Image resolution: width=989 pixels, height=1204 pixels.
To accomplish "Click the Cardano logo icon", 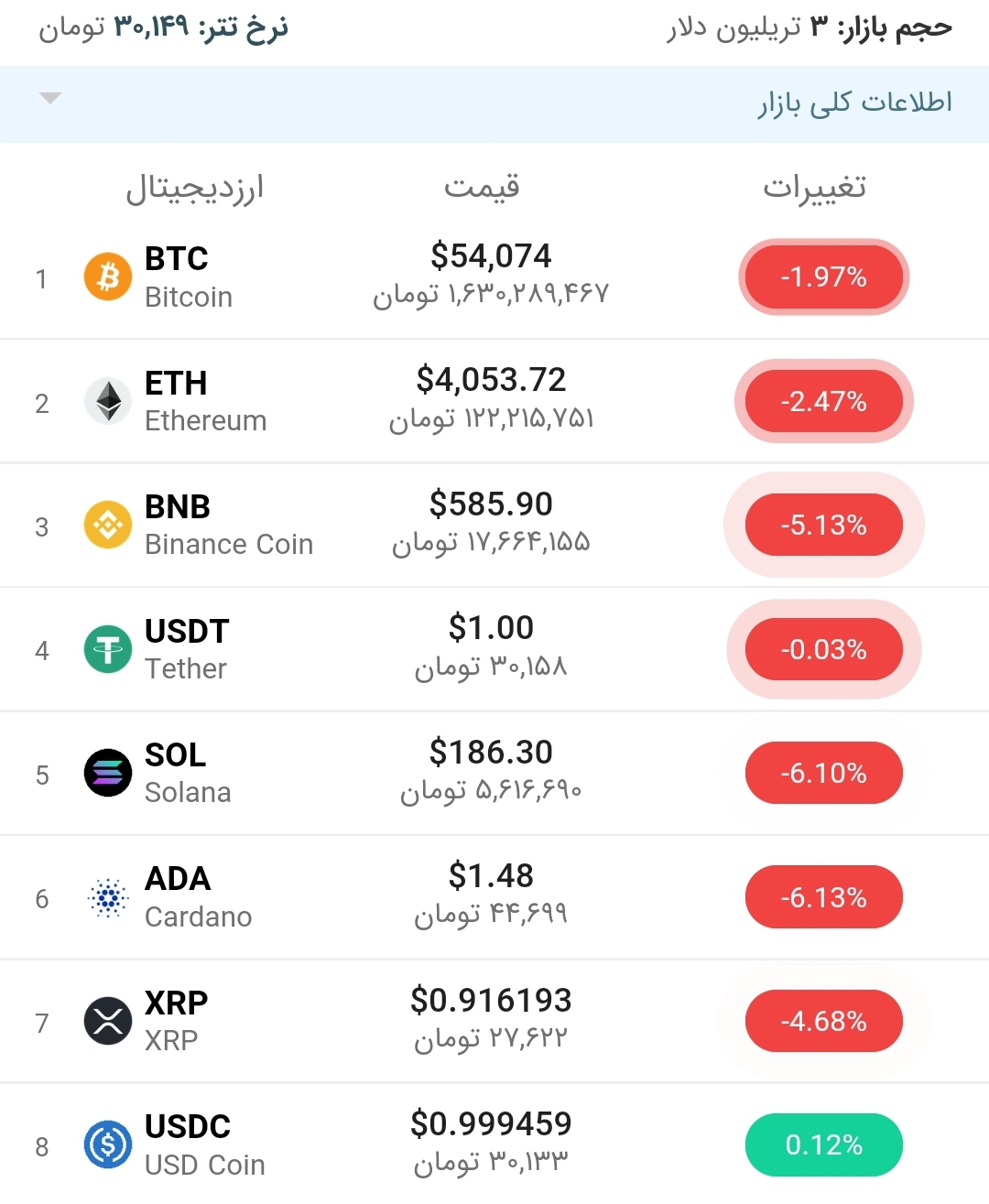I will 107,897.
